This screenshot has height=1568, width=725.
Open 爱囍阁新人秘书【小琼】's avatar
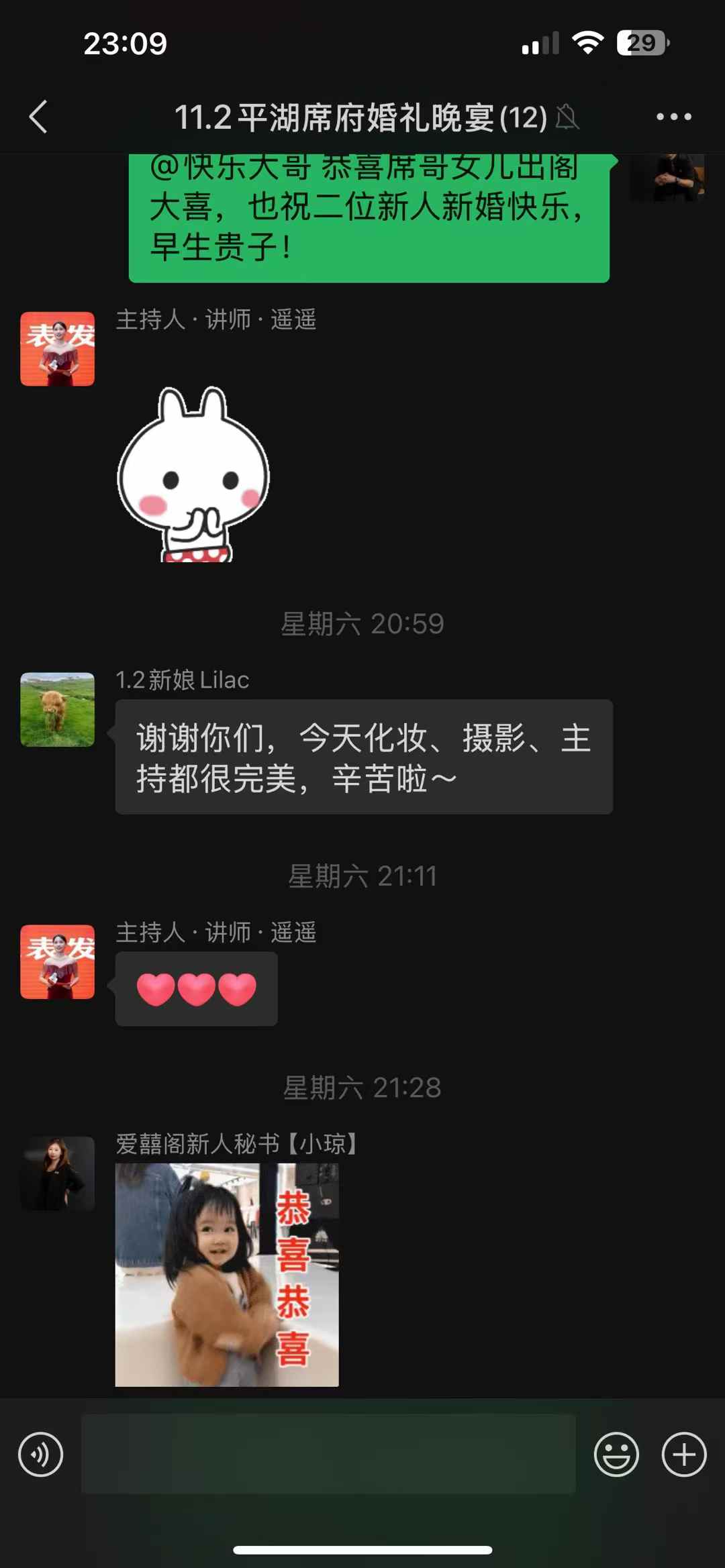click(x=58, y=1173)
